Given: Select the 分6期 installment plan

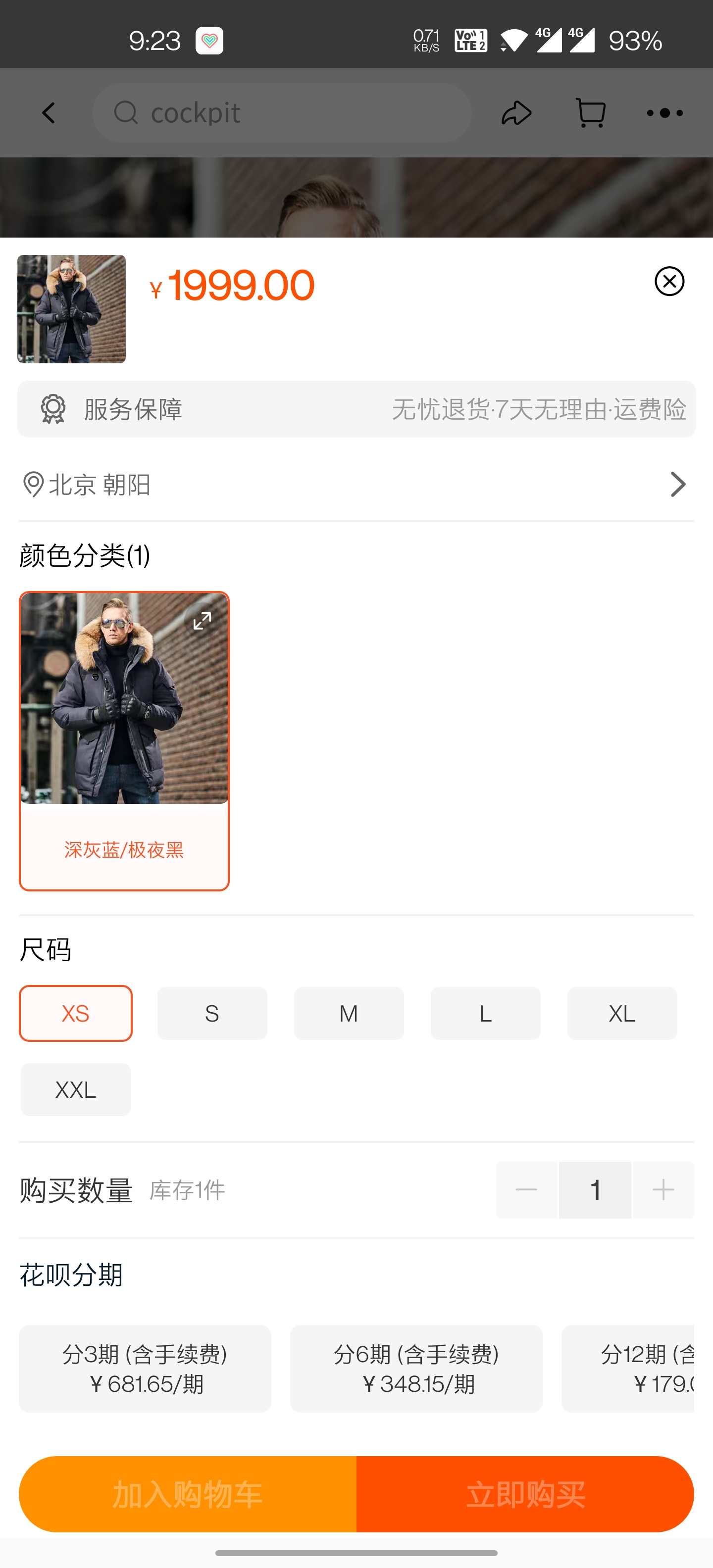Looking at the screenshot, I should [416, 1369].
